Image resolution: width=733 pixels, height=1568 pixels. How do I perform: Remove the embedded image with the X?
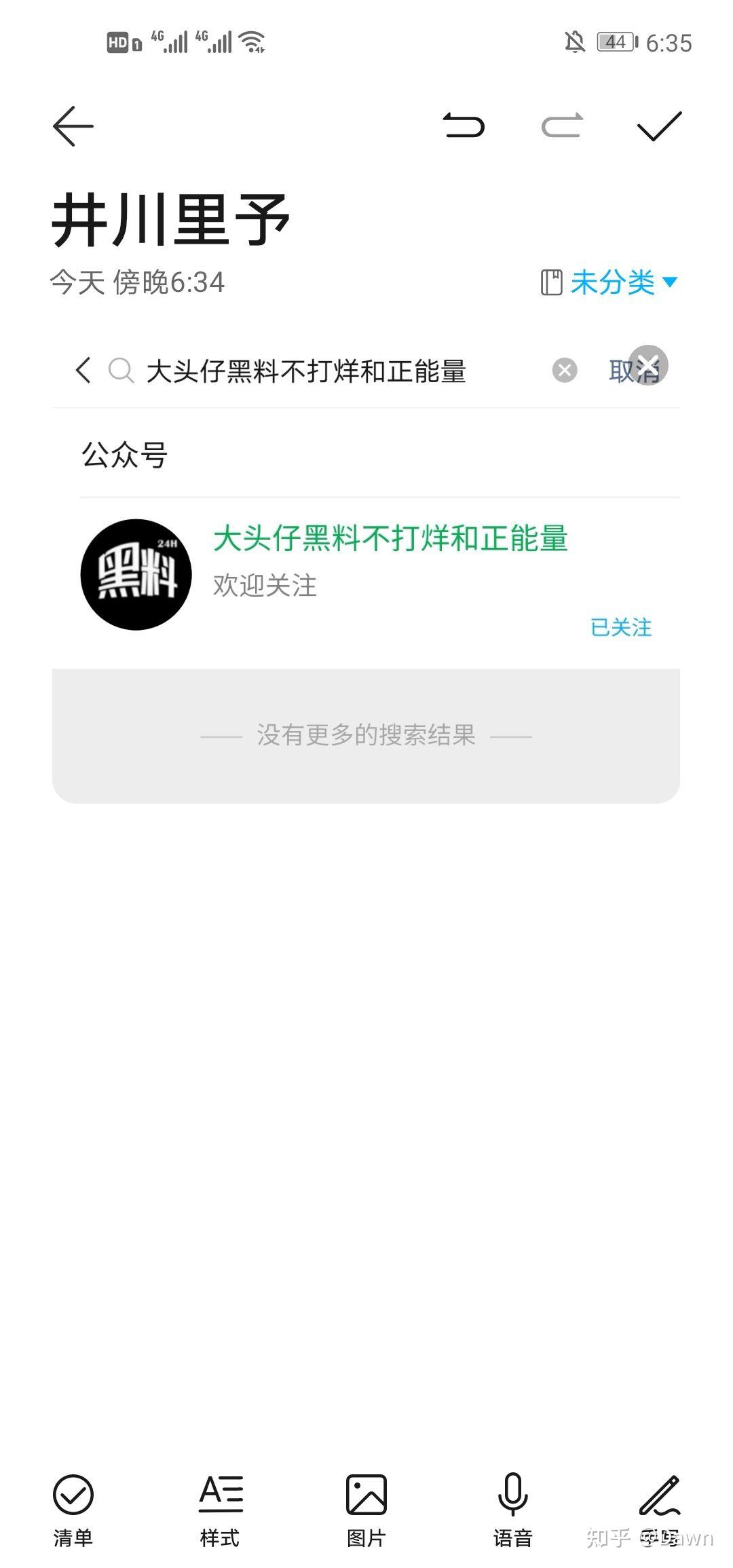[x=648, y=365]
